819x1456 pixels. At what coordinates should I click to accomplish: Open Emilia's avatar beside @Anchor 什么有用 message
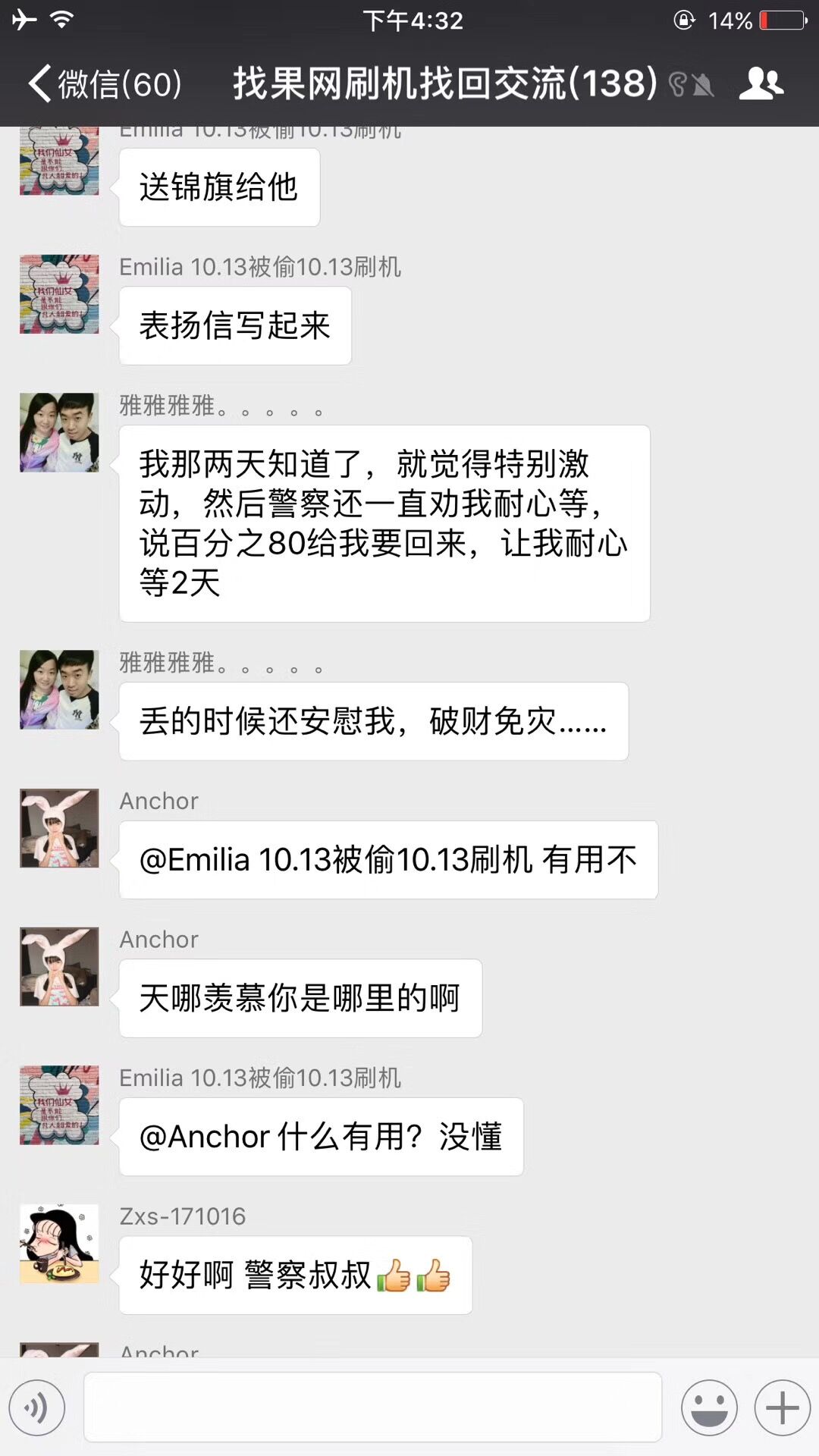(x=59, y=1105)
